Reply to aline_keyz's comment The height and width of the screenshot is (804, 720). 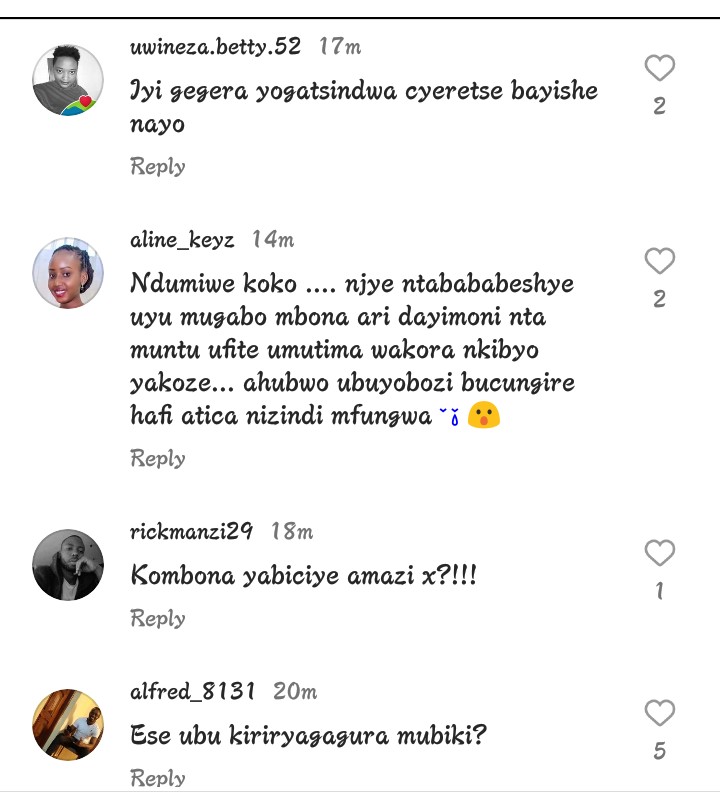point(158,458)
